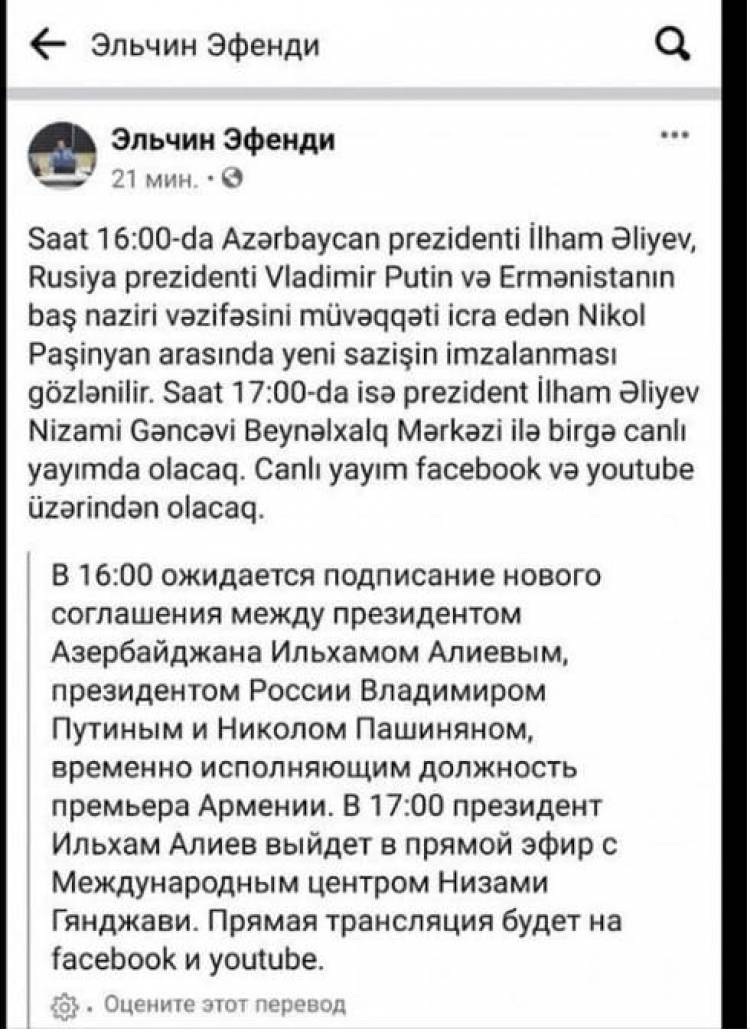Tap Оцените этот перевод link

point(224,1003)
